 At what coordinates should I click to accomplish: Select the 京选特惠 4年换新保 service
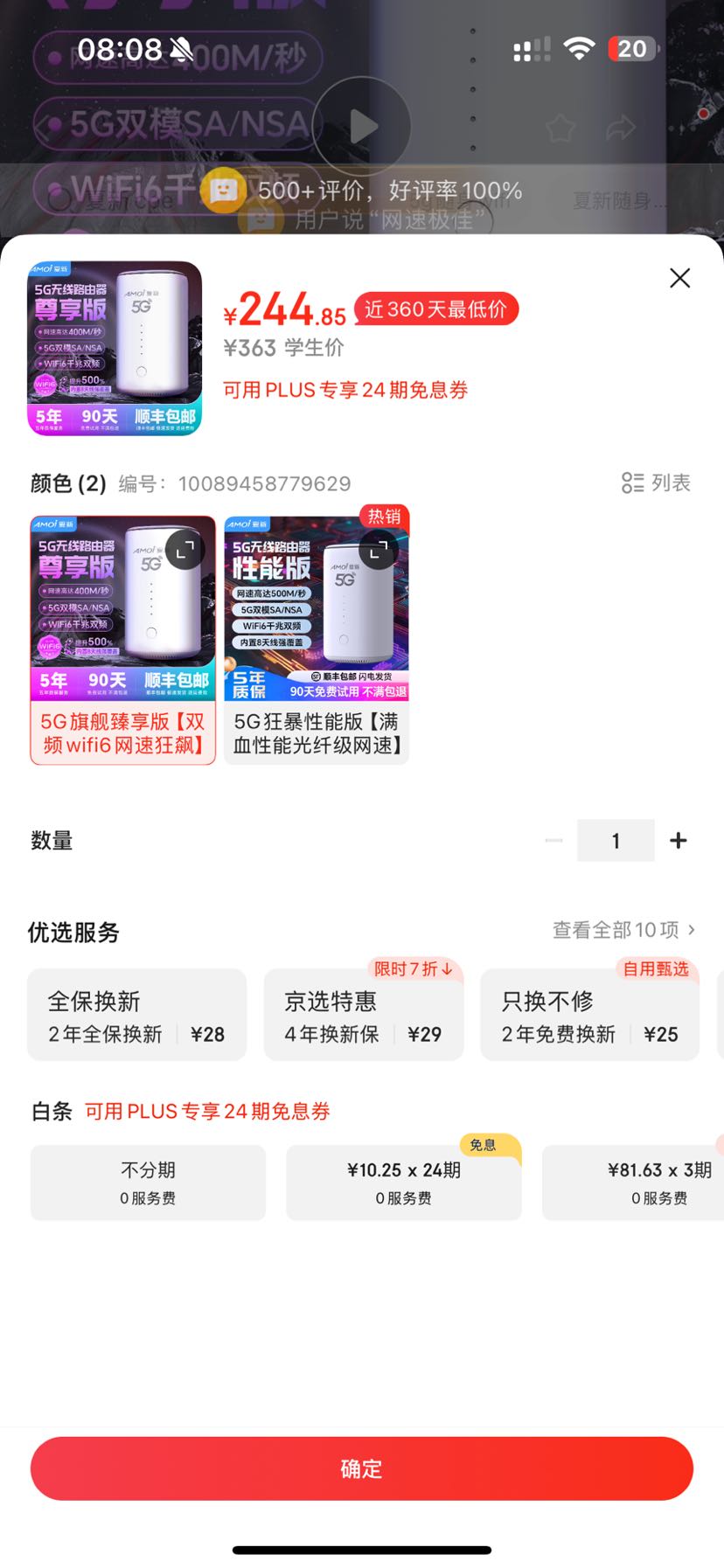point(364,1015)
